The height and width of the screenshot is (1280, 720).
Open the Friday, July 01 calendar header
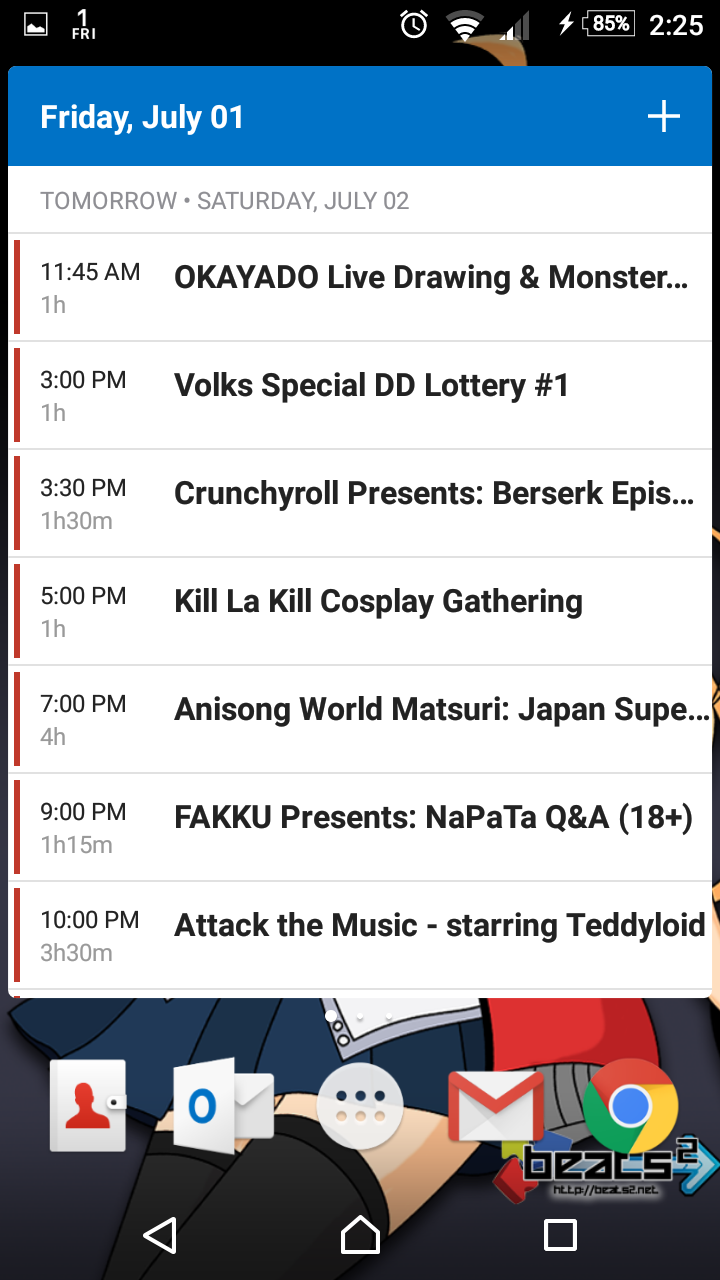[142, 117]
